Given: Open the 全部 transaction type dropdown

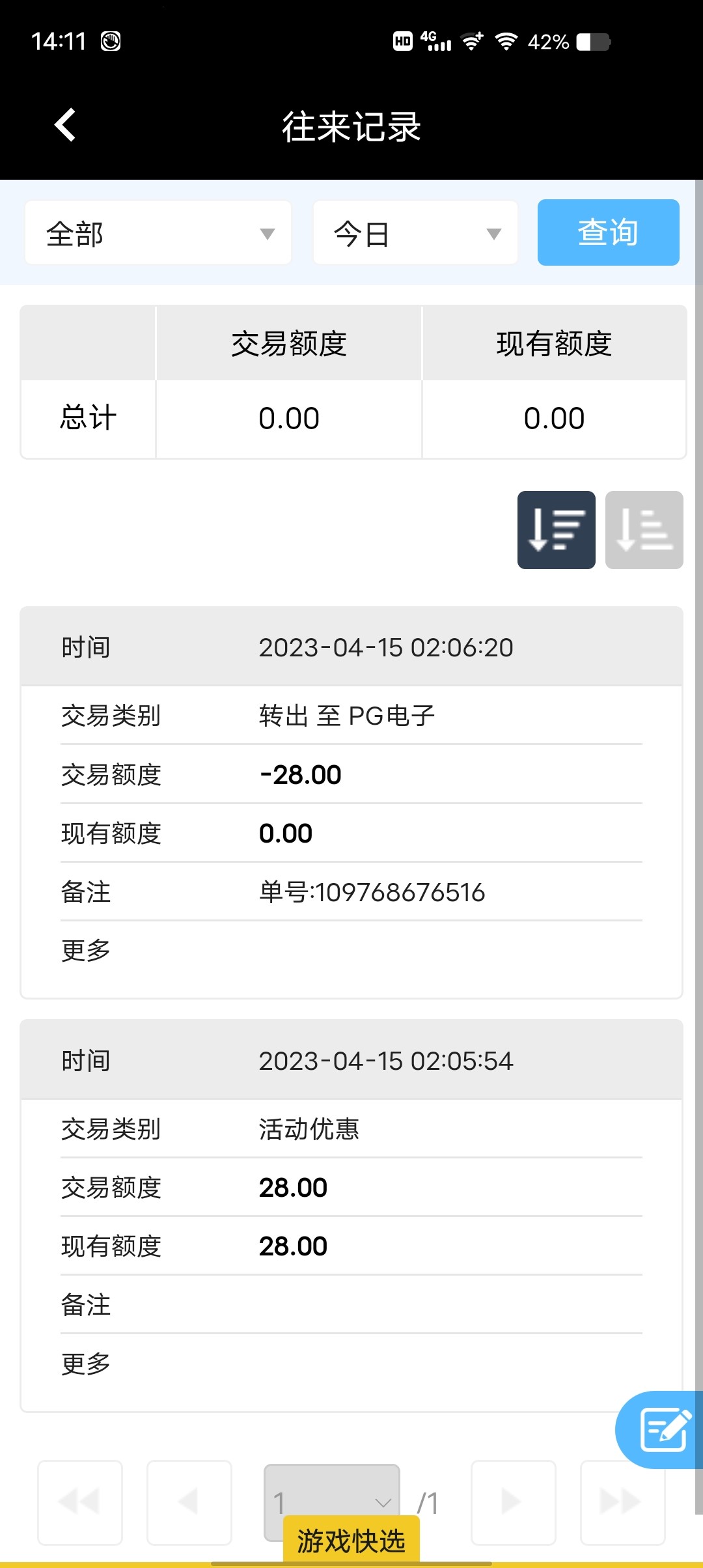Looking at the screenshot, I should pyautogui.click(x=158, y=233).
